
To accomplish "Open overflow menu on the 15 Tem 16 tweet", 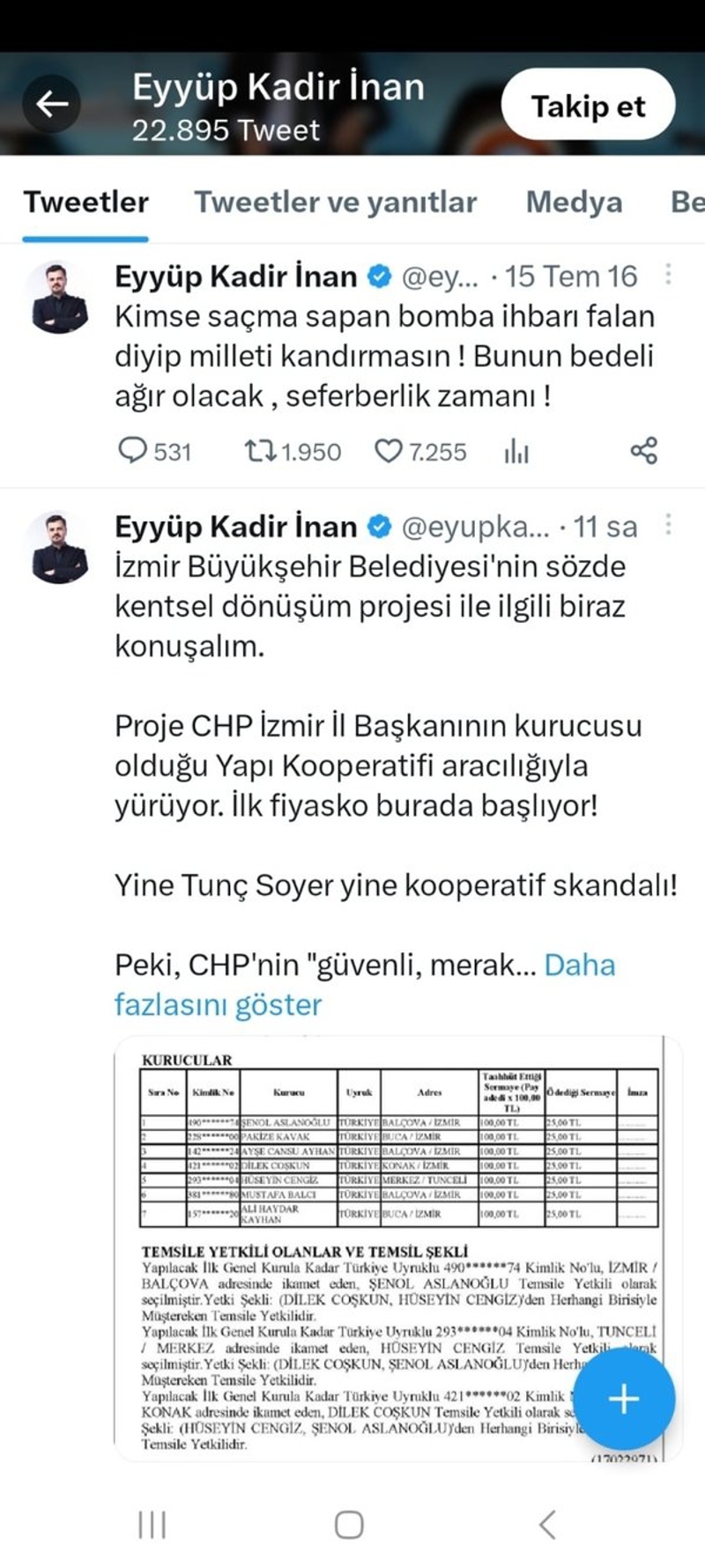I will tap(668, 276).
